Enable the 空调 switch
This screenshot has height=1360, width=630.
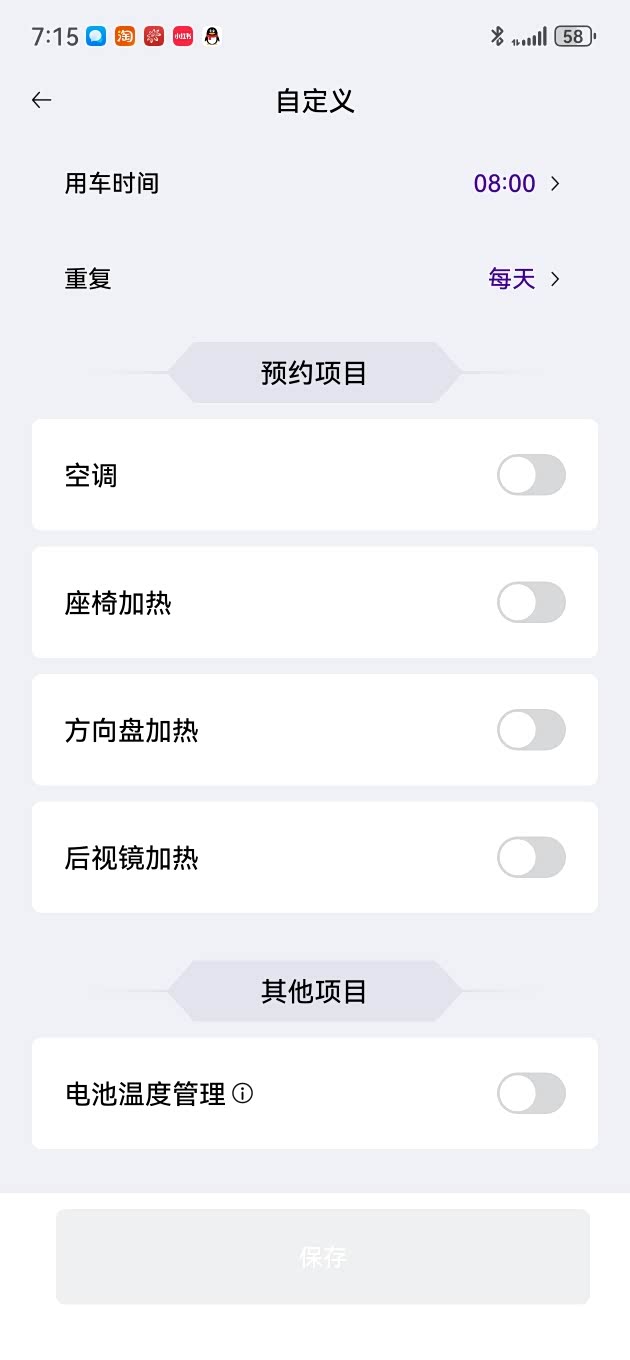531,475
